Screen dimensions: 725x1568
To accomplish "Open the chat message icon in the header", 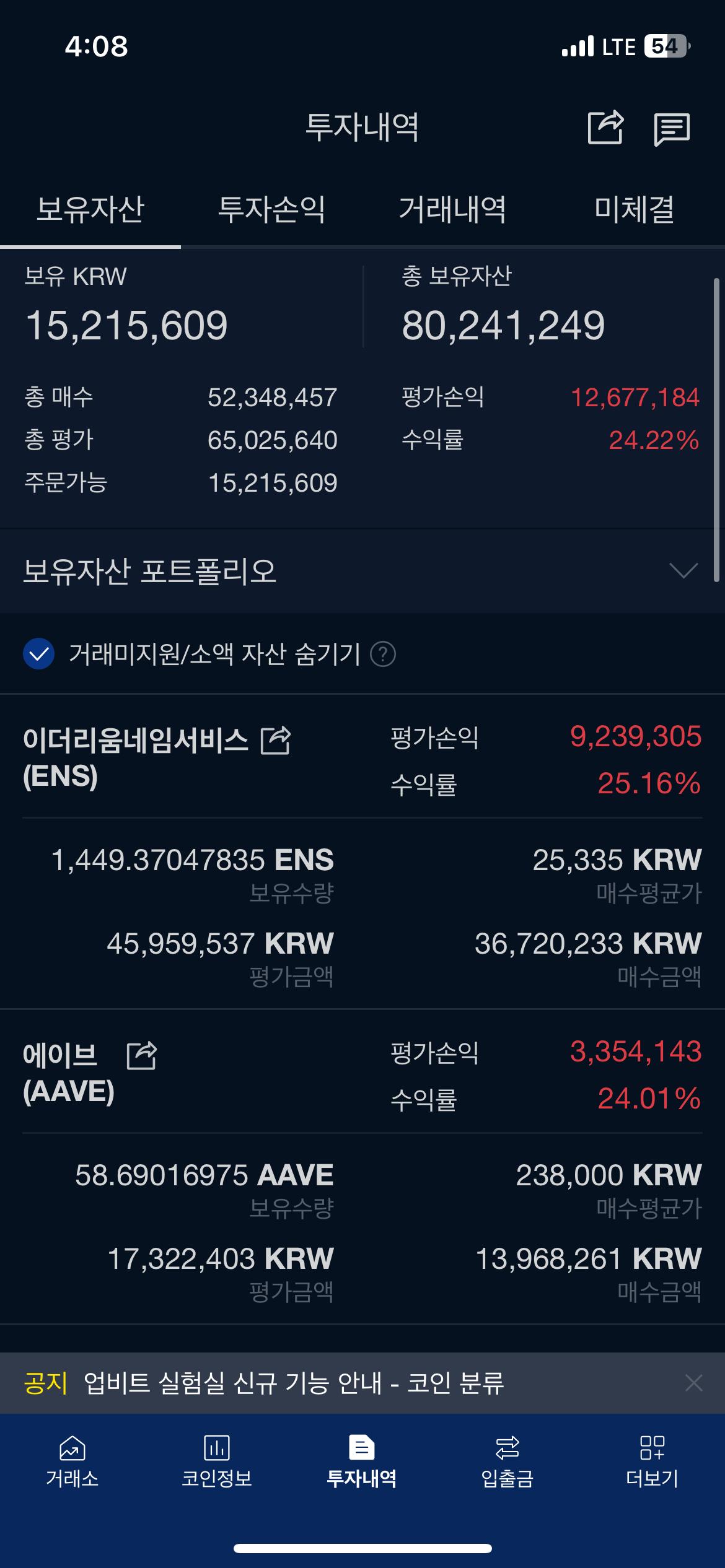I will [x=672, y=129].
